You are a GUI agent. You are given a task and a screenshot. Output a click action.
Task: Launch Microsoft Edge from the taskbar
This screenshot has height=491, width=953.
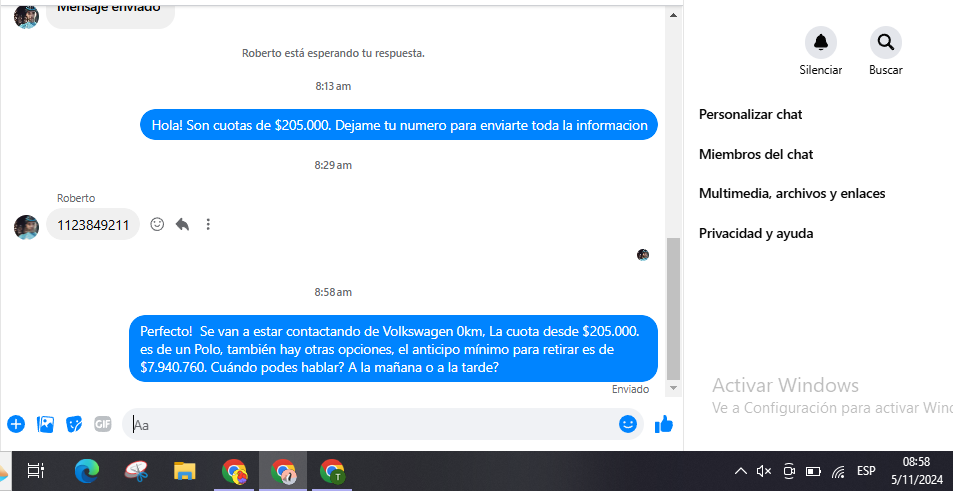pos(87,471)
